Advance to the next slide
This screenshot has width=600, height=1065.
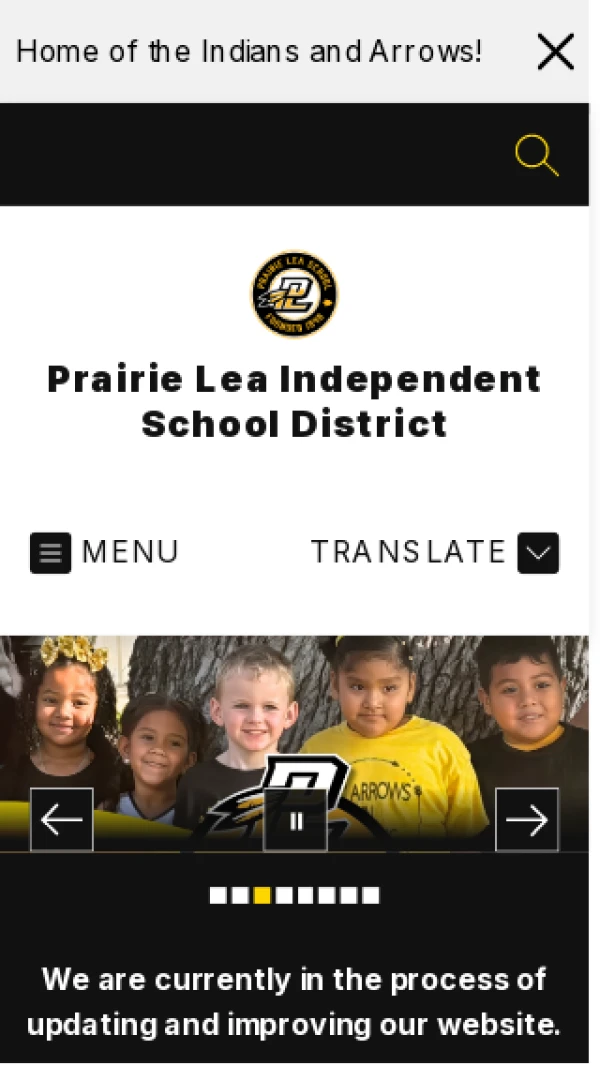point(527,820)
